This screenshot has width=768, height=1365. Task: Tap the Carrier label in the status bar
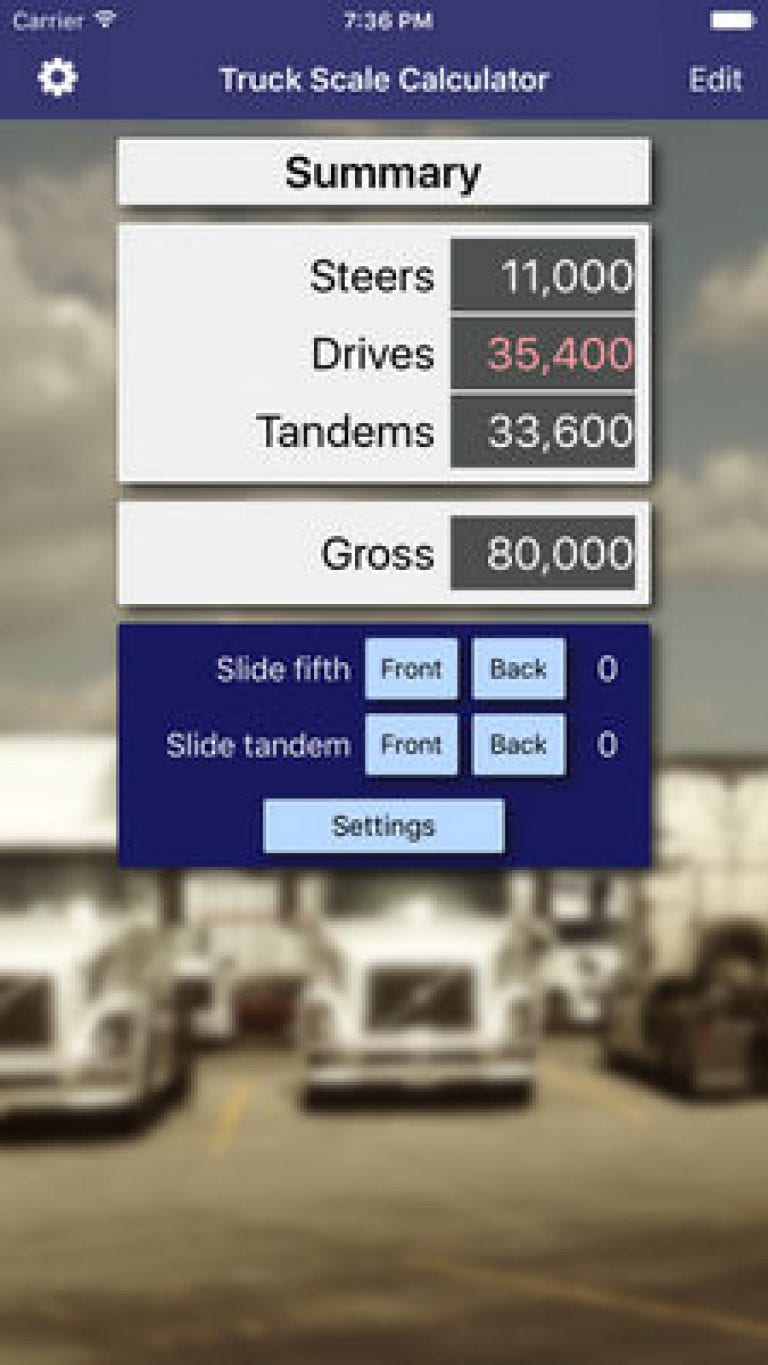[x=45, y=17]
